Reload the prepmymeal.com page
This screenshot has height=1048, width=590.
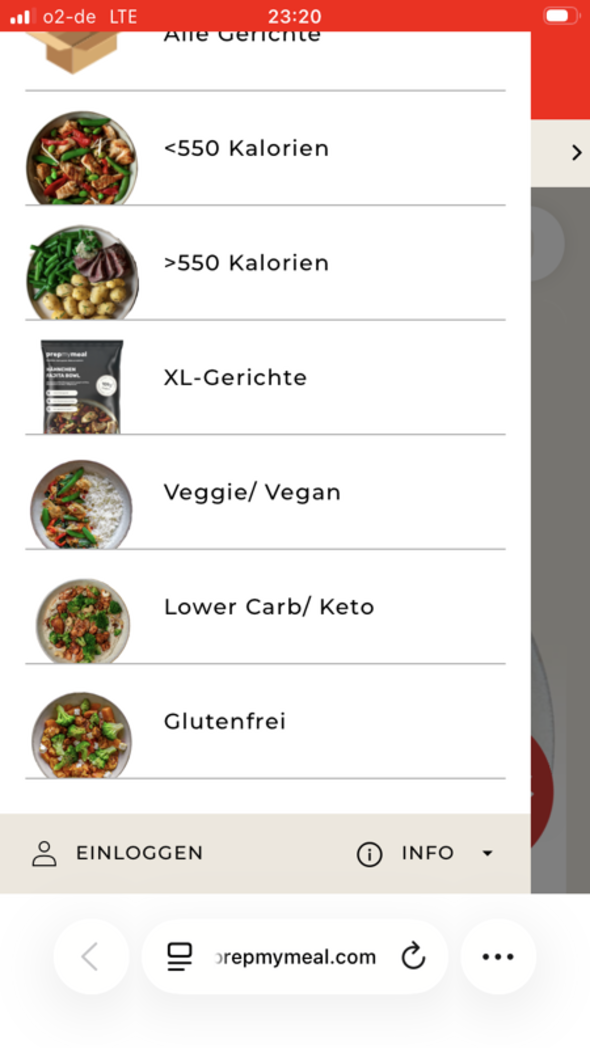[x=413, y=956]
